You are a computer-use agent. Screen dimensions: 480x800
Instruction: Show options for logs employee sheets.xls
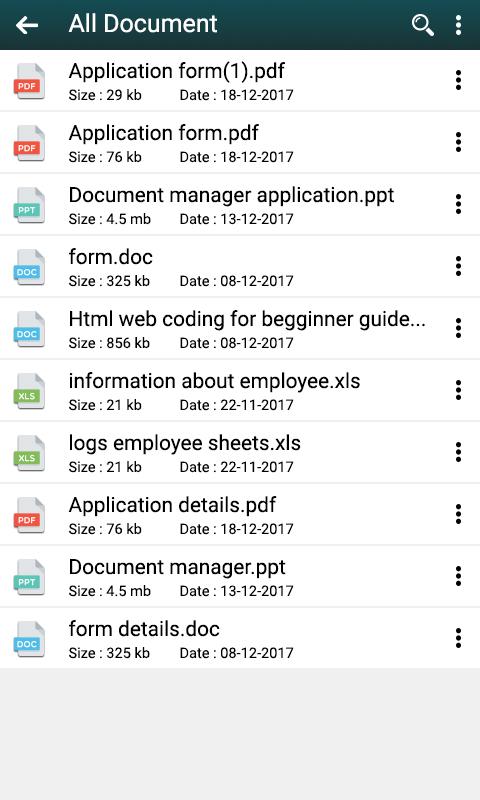tap(459, 452)
